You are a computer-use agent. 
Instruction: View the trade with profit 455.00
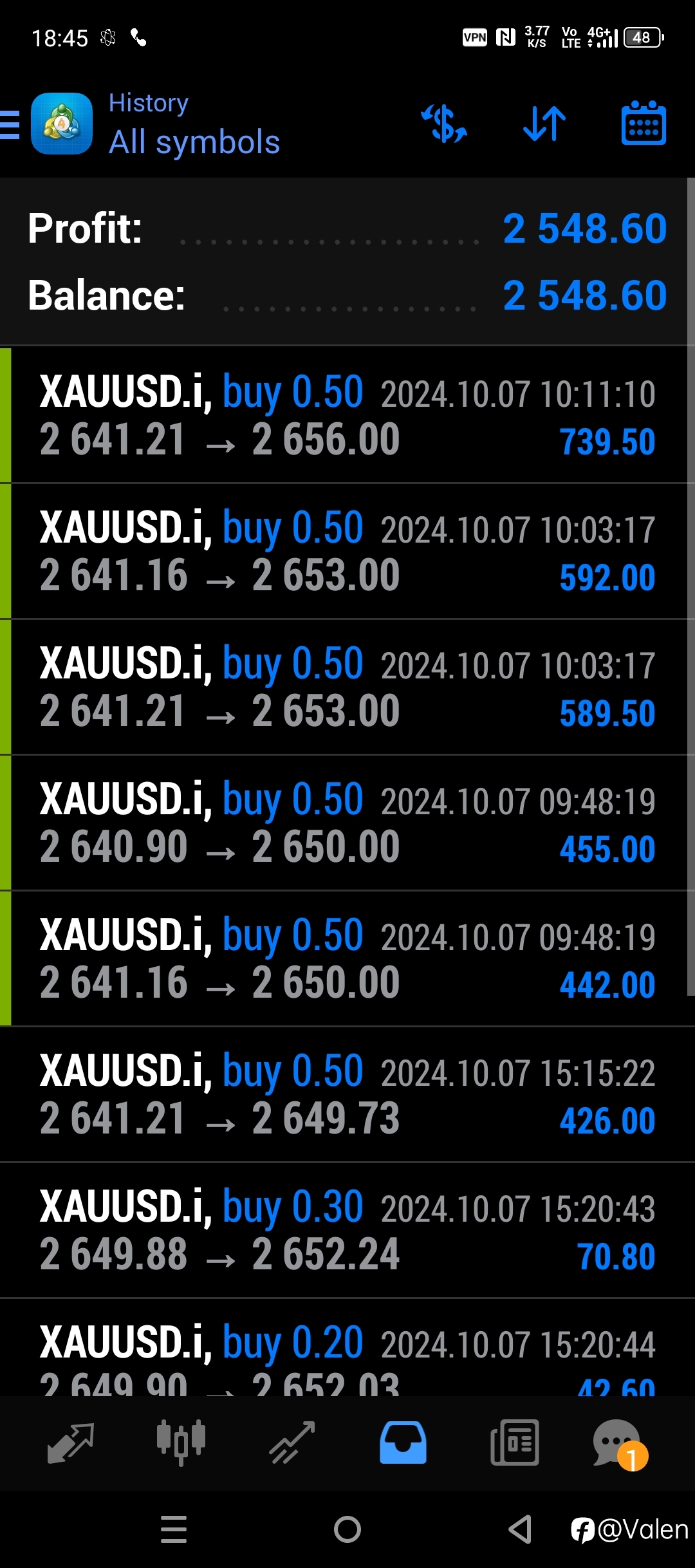pyautogui.click(x=347, y=823)
